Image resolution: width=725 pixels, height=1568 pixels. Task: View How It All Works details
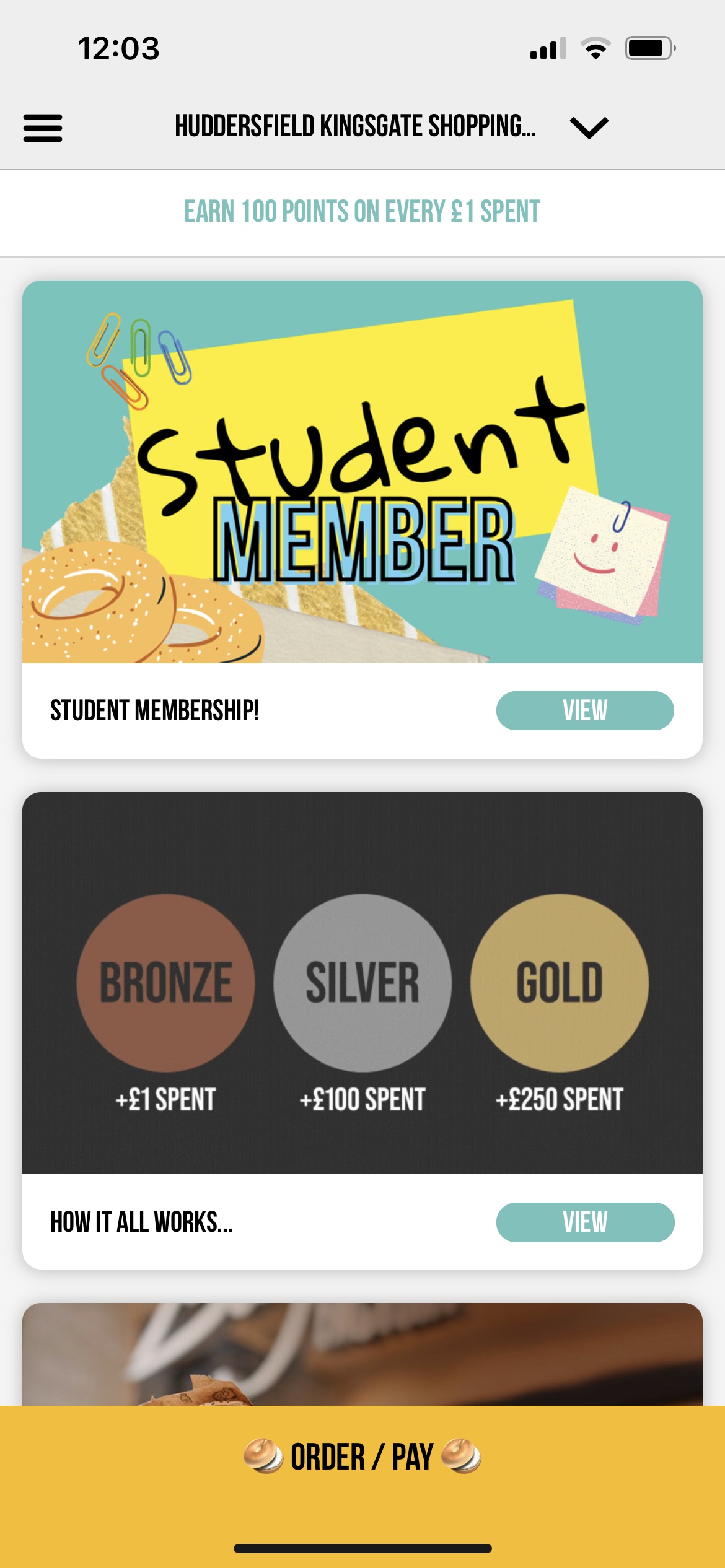[585, 1222]
